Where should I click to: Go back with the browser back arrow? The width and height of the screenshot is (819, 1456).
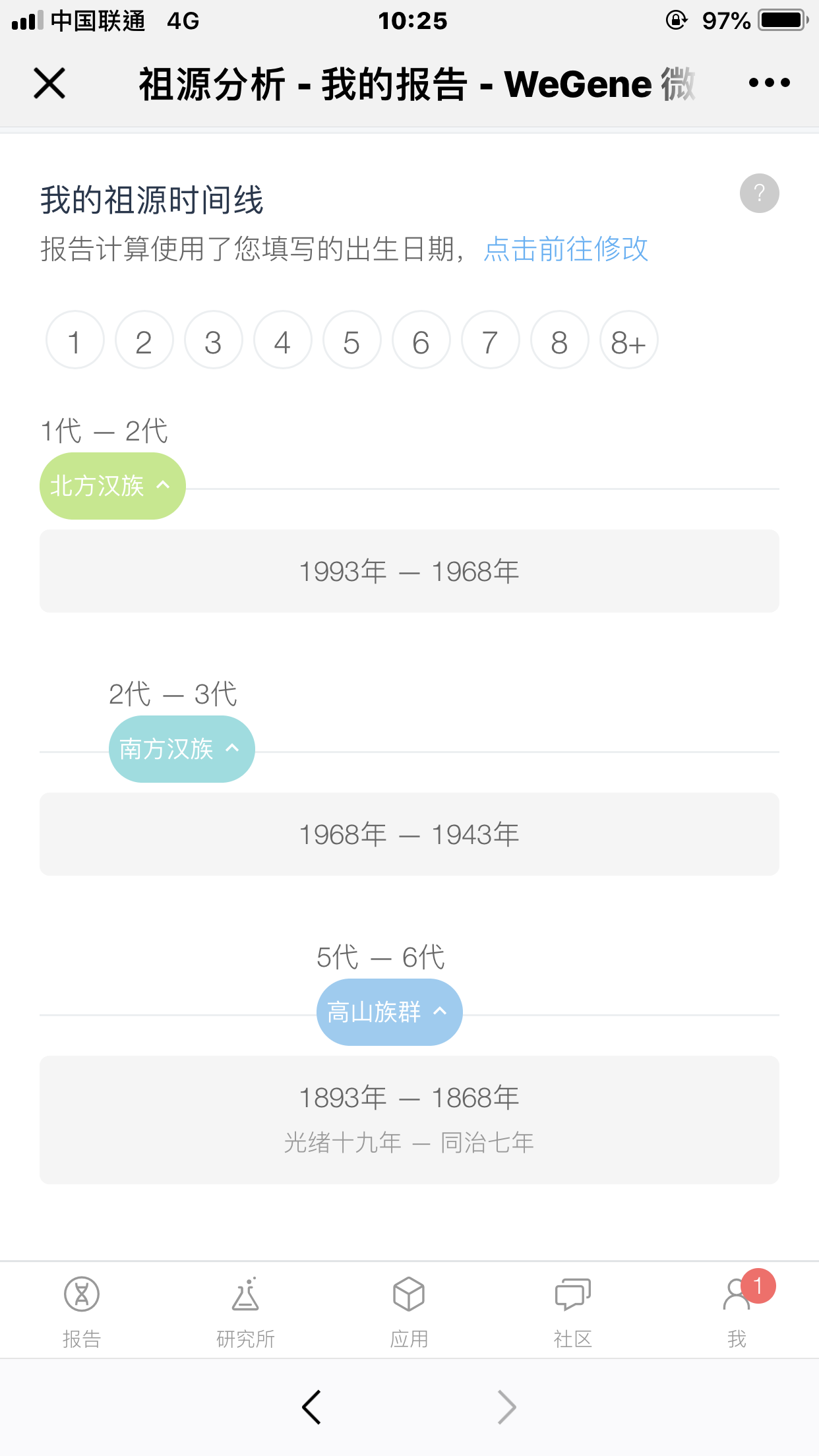tap(311, 1407)
